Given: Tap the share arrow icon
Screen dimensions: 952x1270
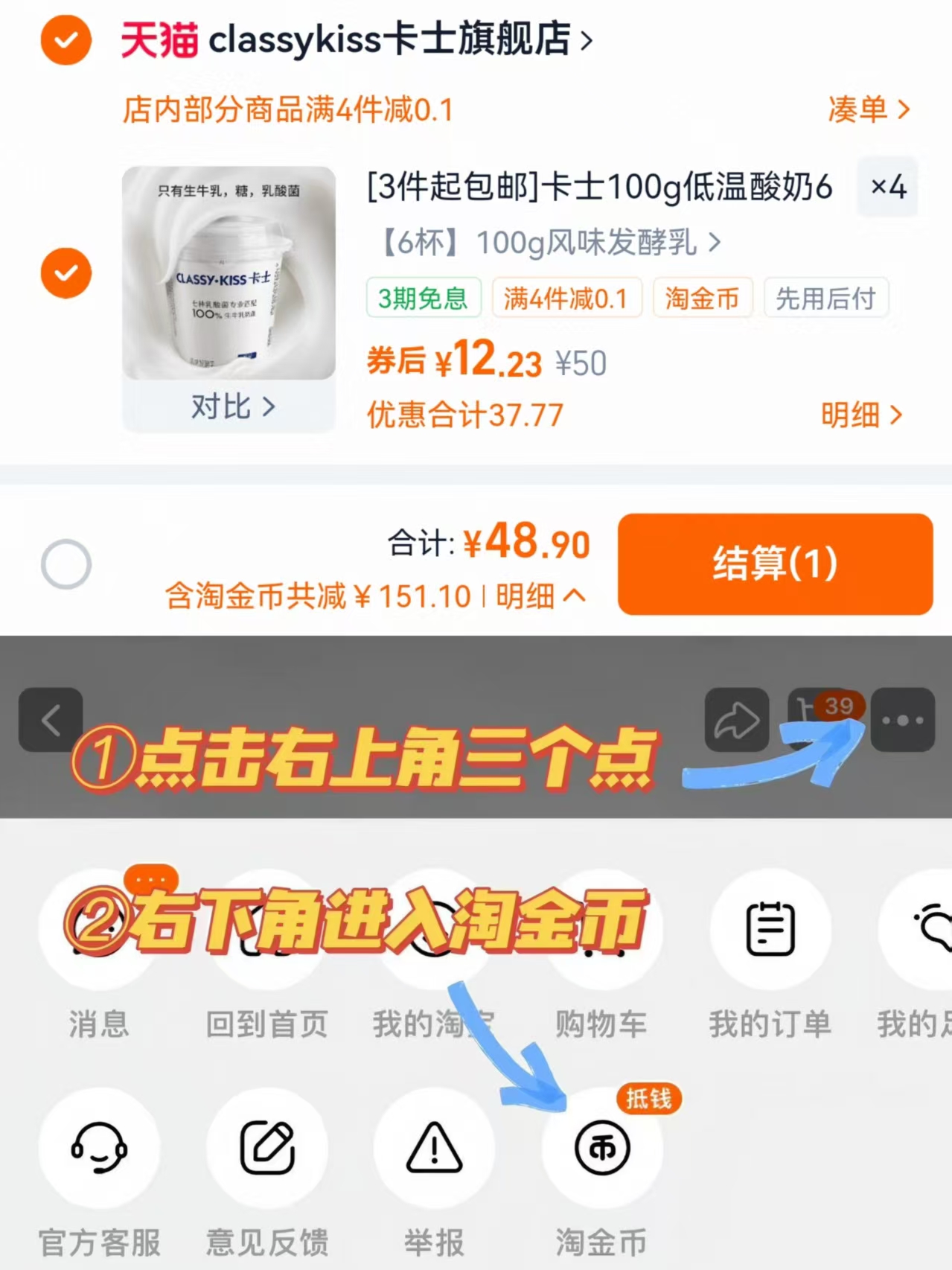Looking at the screenshot, I should click(736, 719).
